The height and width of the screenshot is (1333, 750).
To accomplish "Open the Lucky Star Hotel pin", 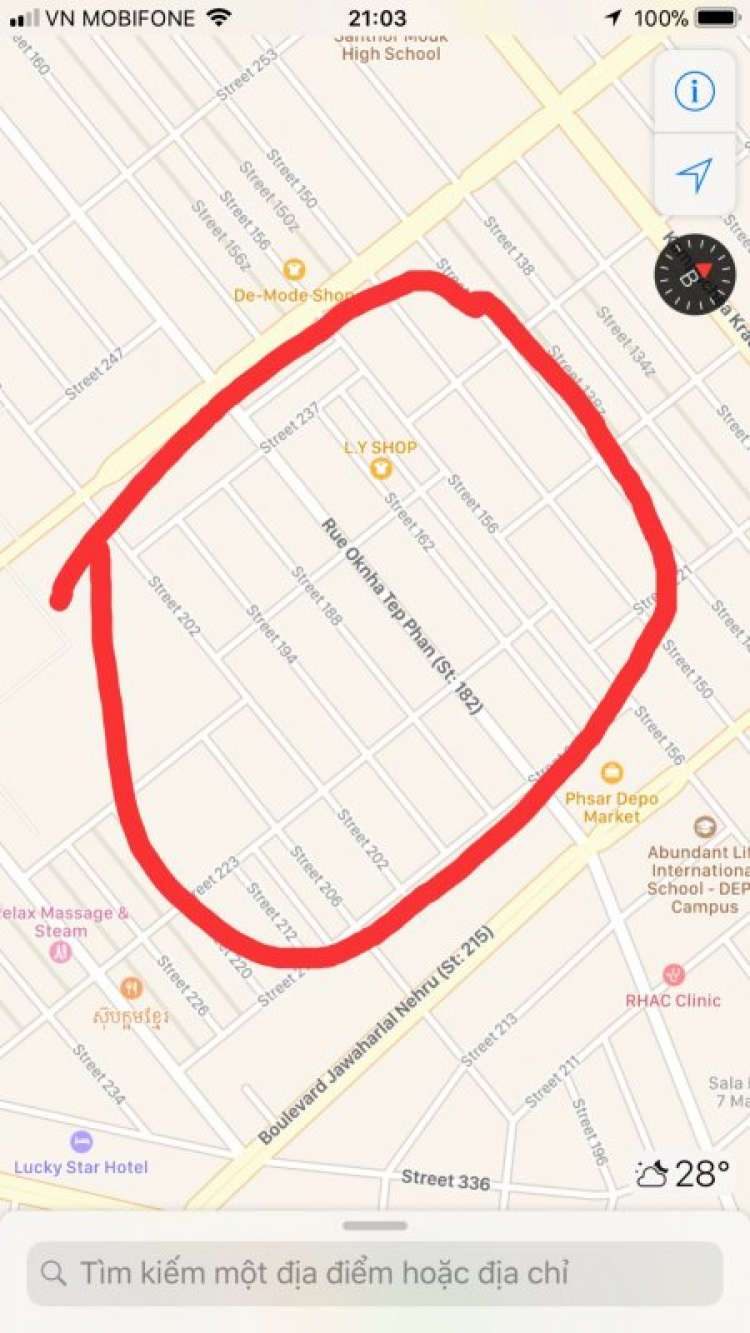I will tap(81, 1141).
